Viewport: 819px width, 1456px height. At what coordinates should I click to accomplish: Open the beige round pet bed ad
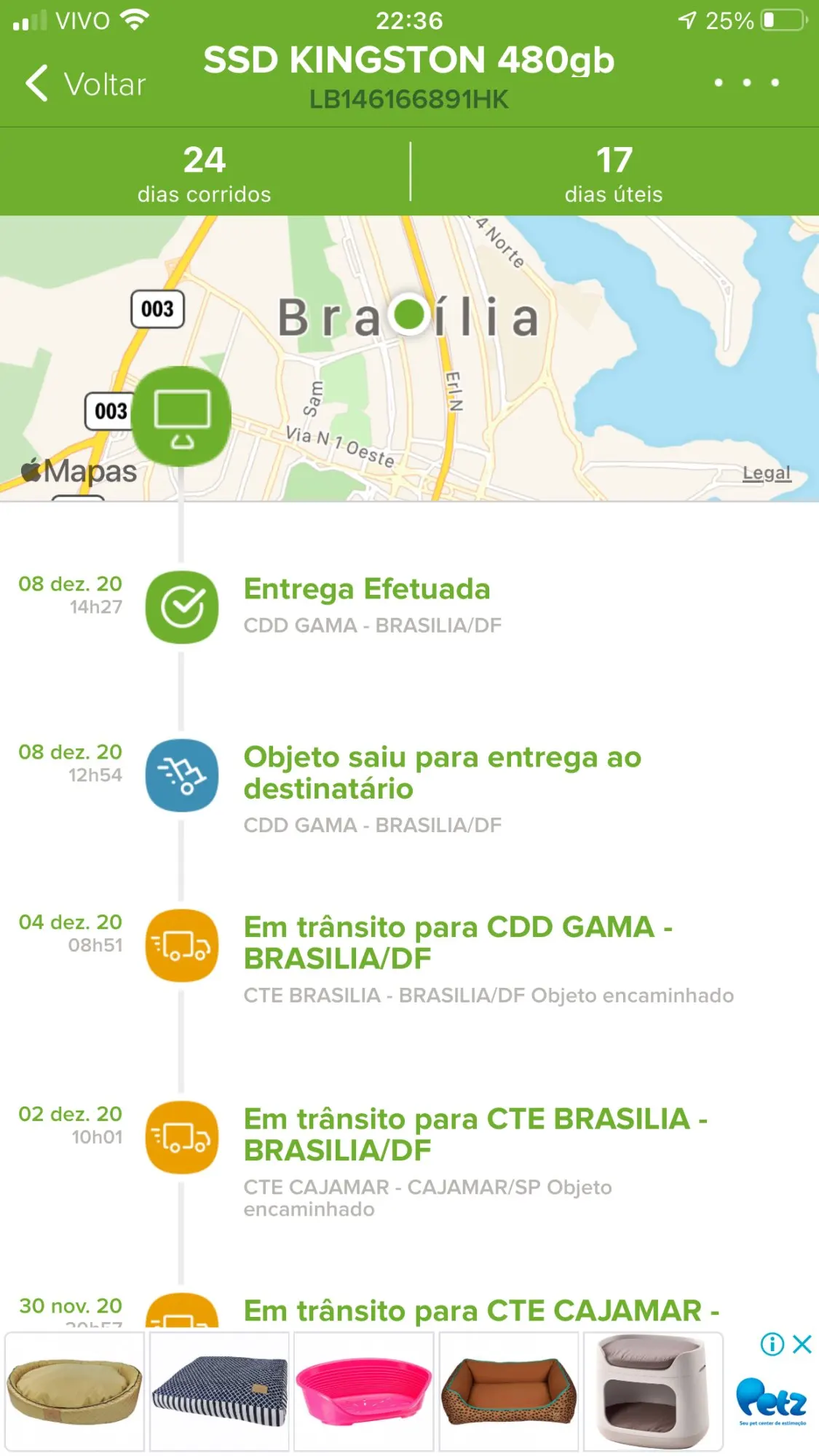[74, 1391]
